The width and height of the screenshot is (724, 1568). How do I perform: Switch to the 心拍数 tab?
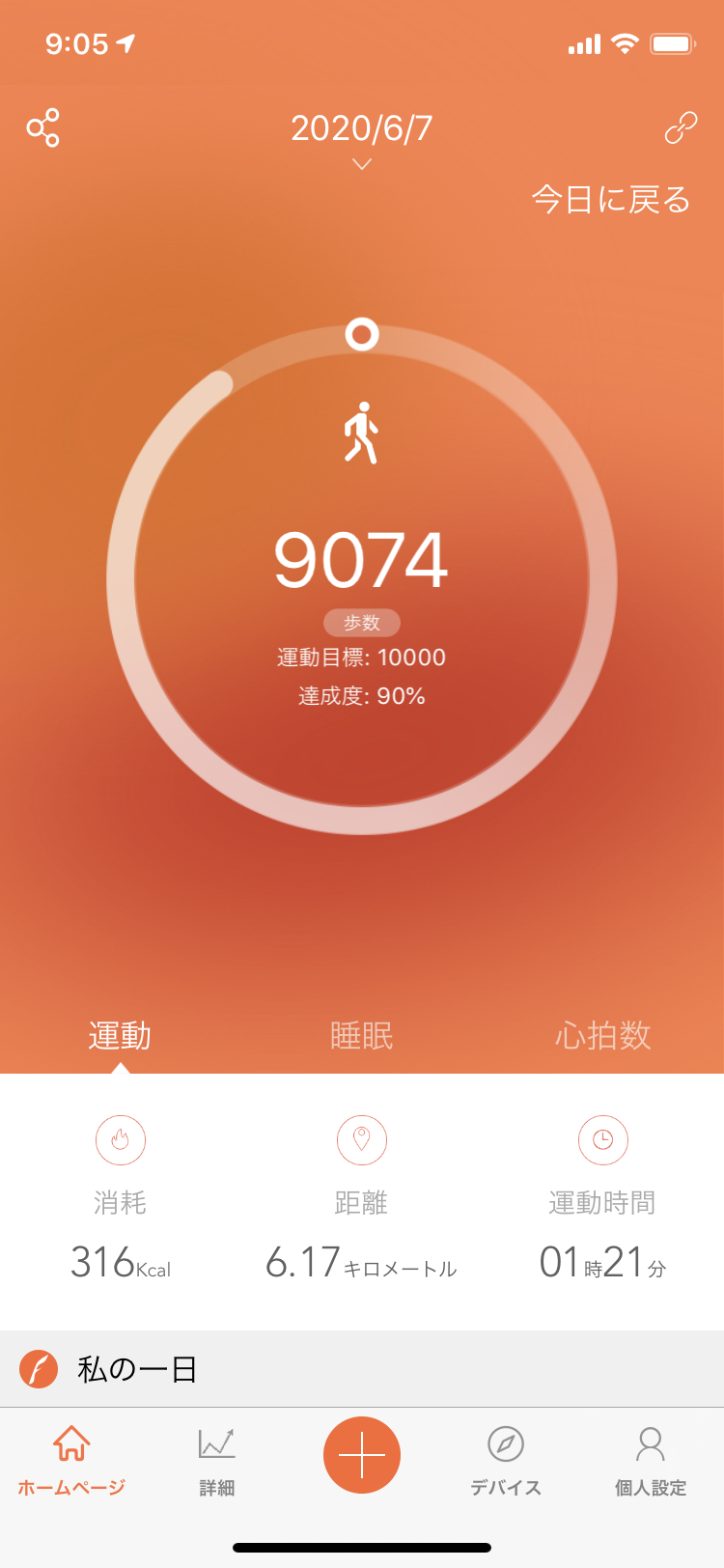(603, 1036)
